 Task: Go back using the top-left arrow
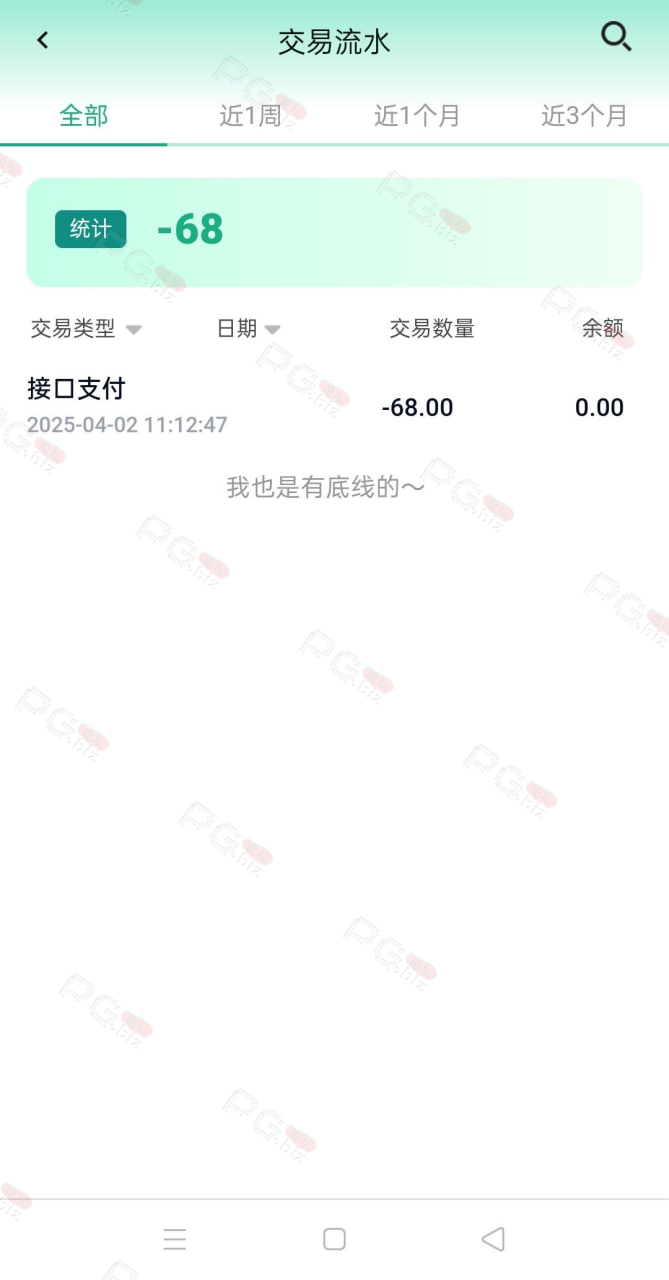coord(42,40)
